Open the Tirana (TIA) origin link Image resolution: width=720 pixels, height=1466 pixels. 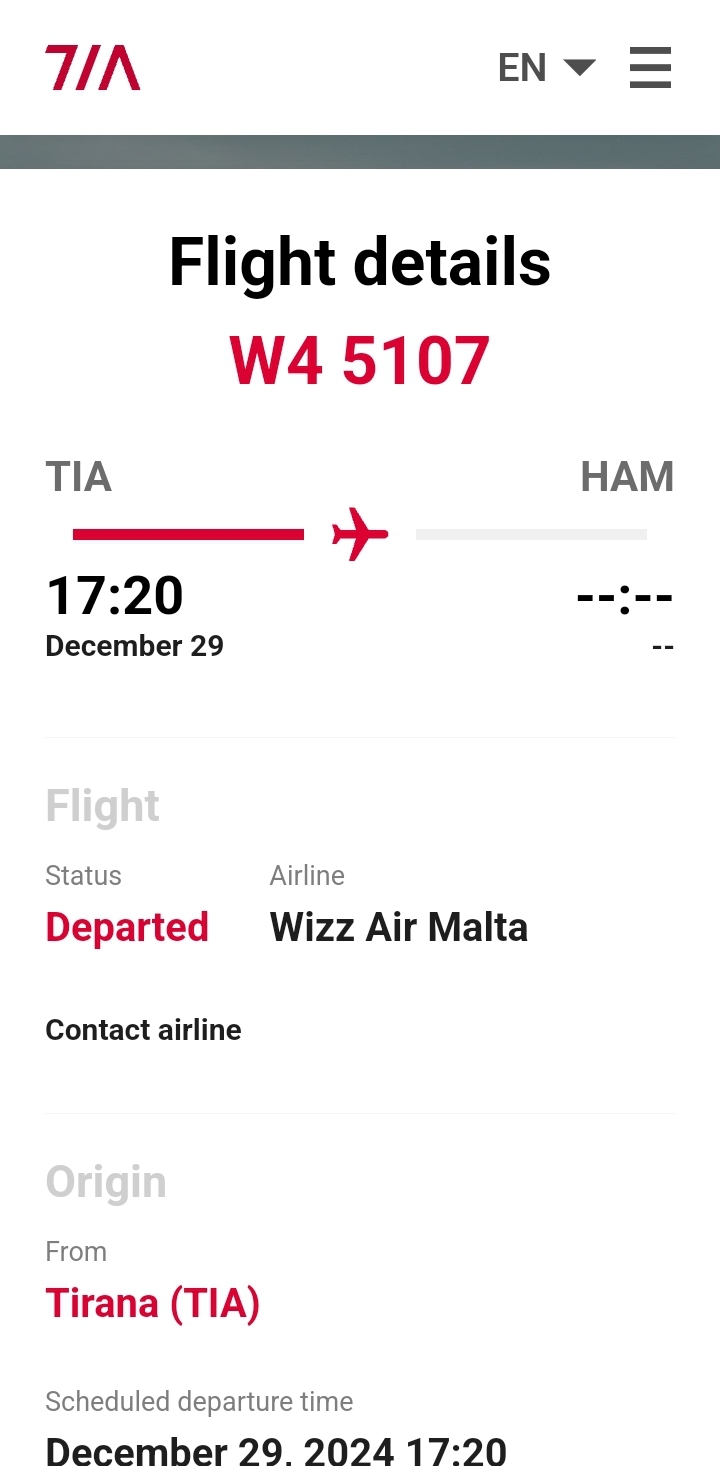(x=152, y=1303)
